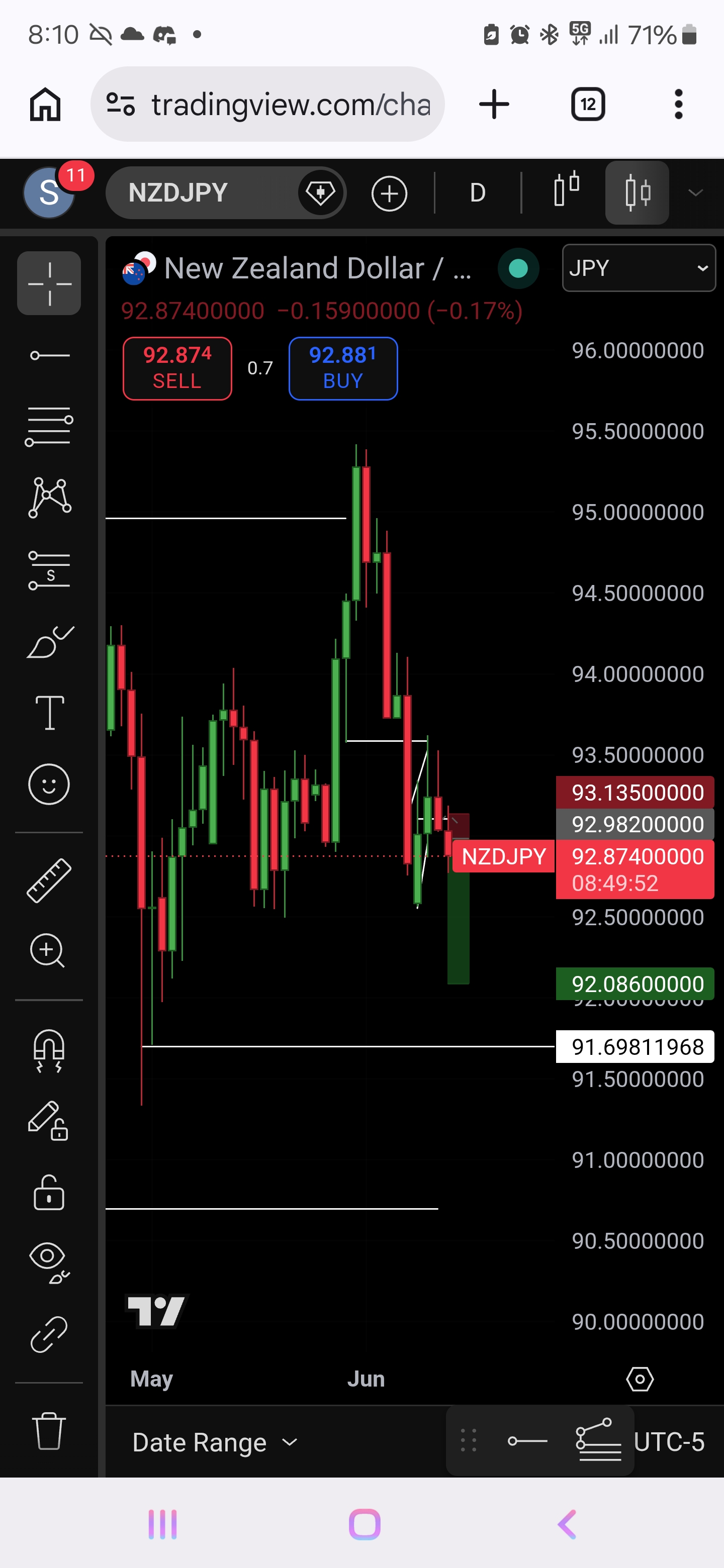
Task: Tap the SELL button at 92.874
Action: (177, 368)
